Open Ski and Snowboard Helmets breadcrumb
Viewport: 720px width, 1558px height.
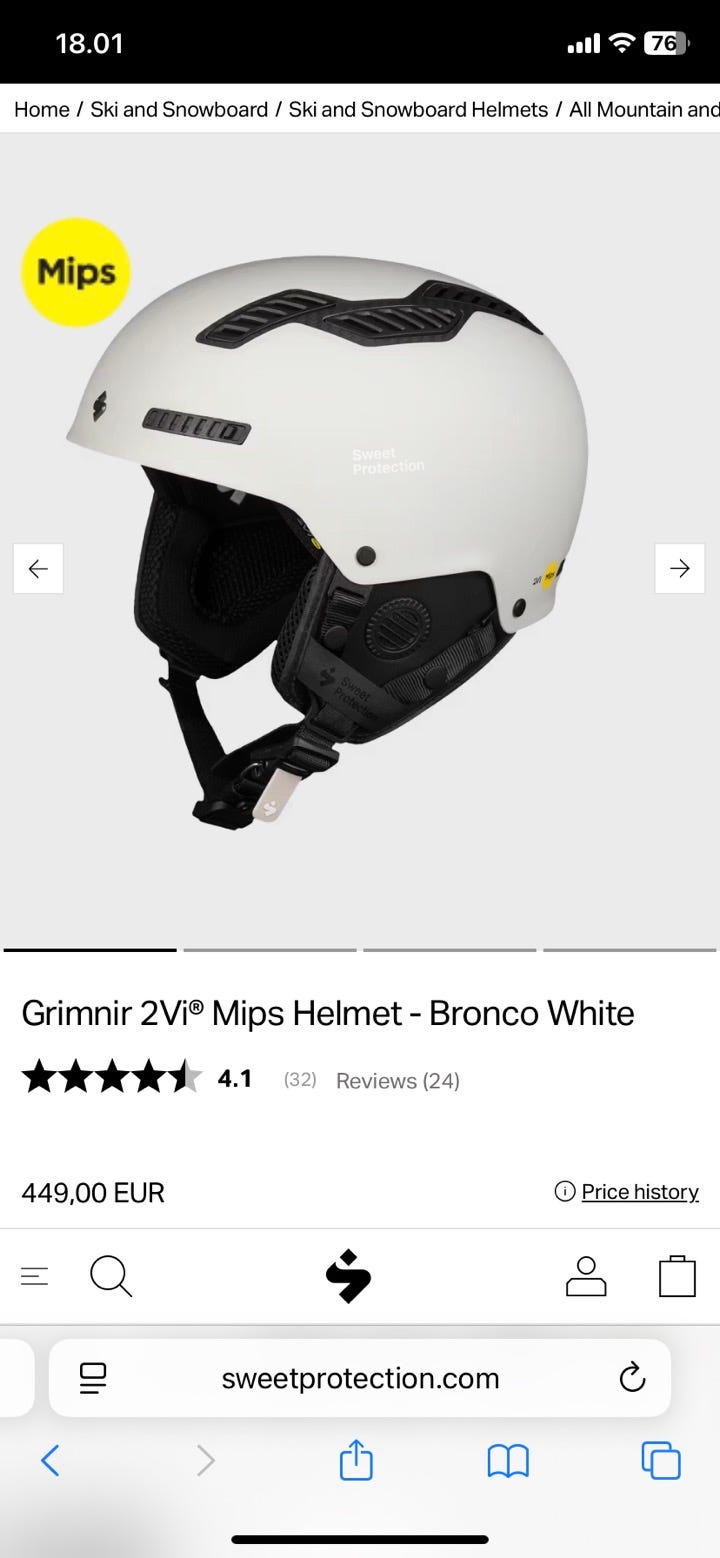click(x=418, y=109)
